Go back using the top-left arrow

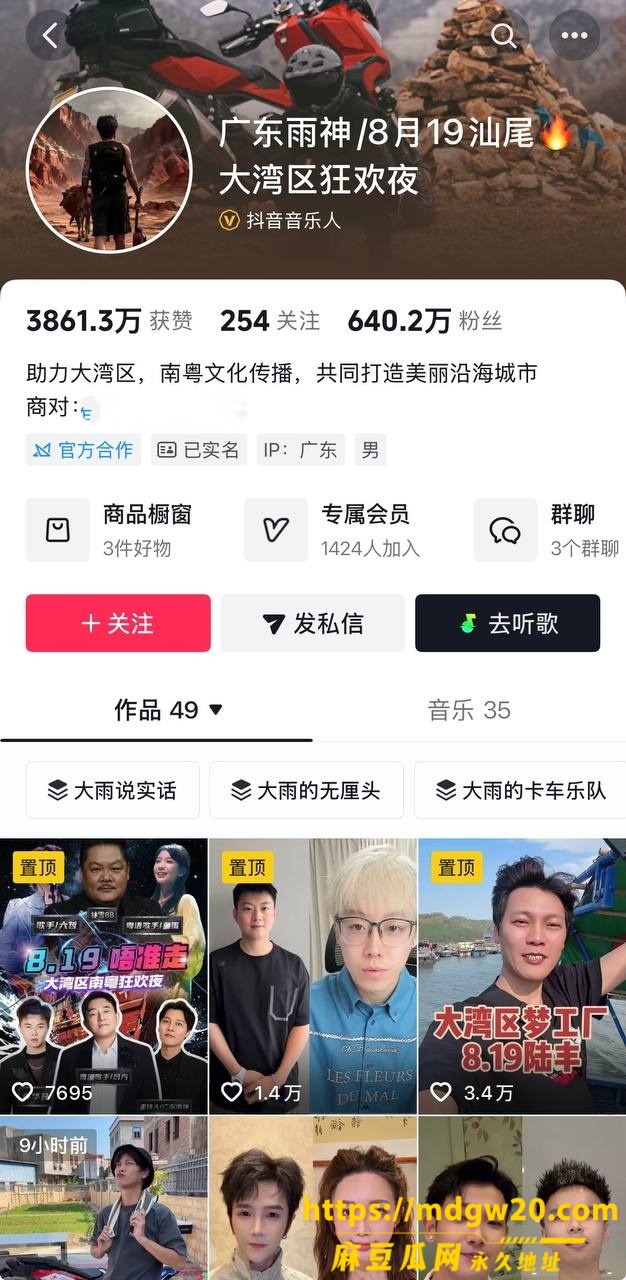(51, 36)
